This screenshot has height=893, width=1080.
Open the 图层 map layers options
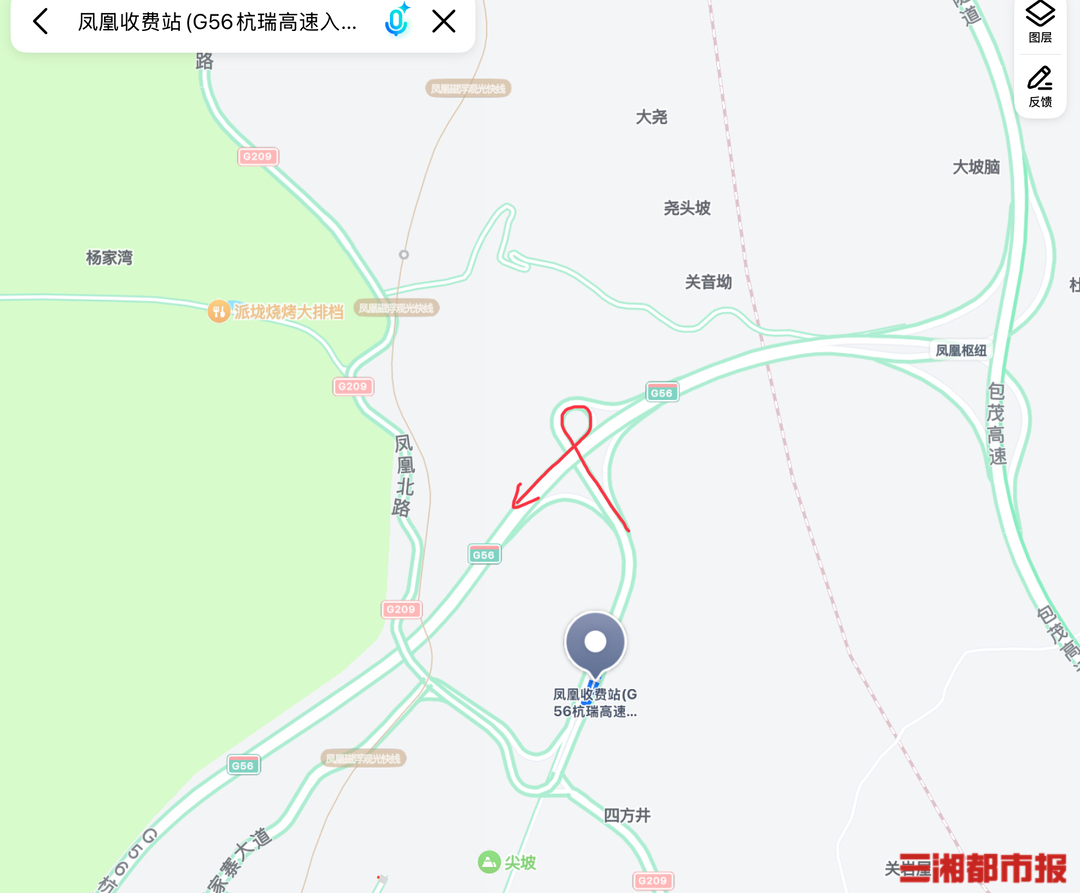[x=1040, y=22]
